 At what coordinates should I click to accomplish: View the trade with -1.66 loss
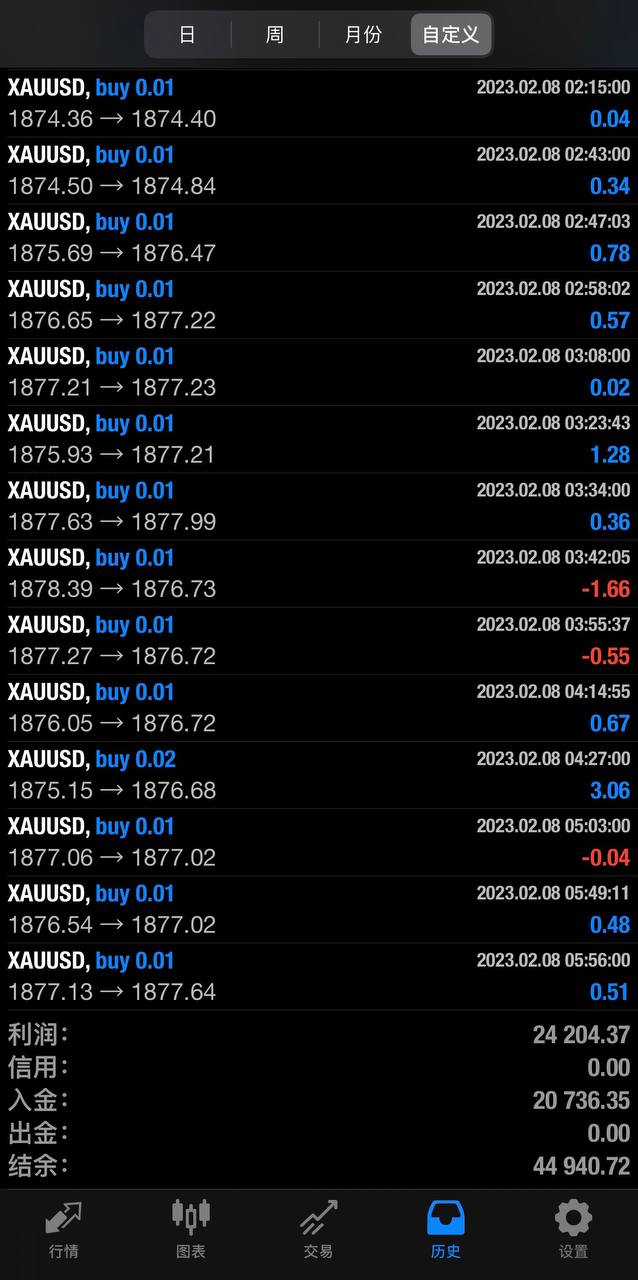(x=319, y=573)
